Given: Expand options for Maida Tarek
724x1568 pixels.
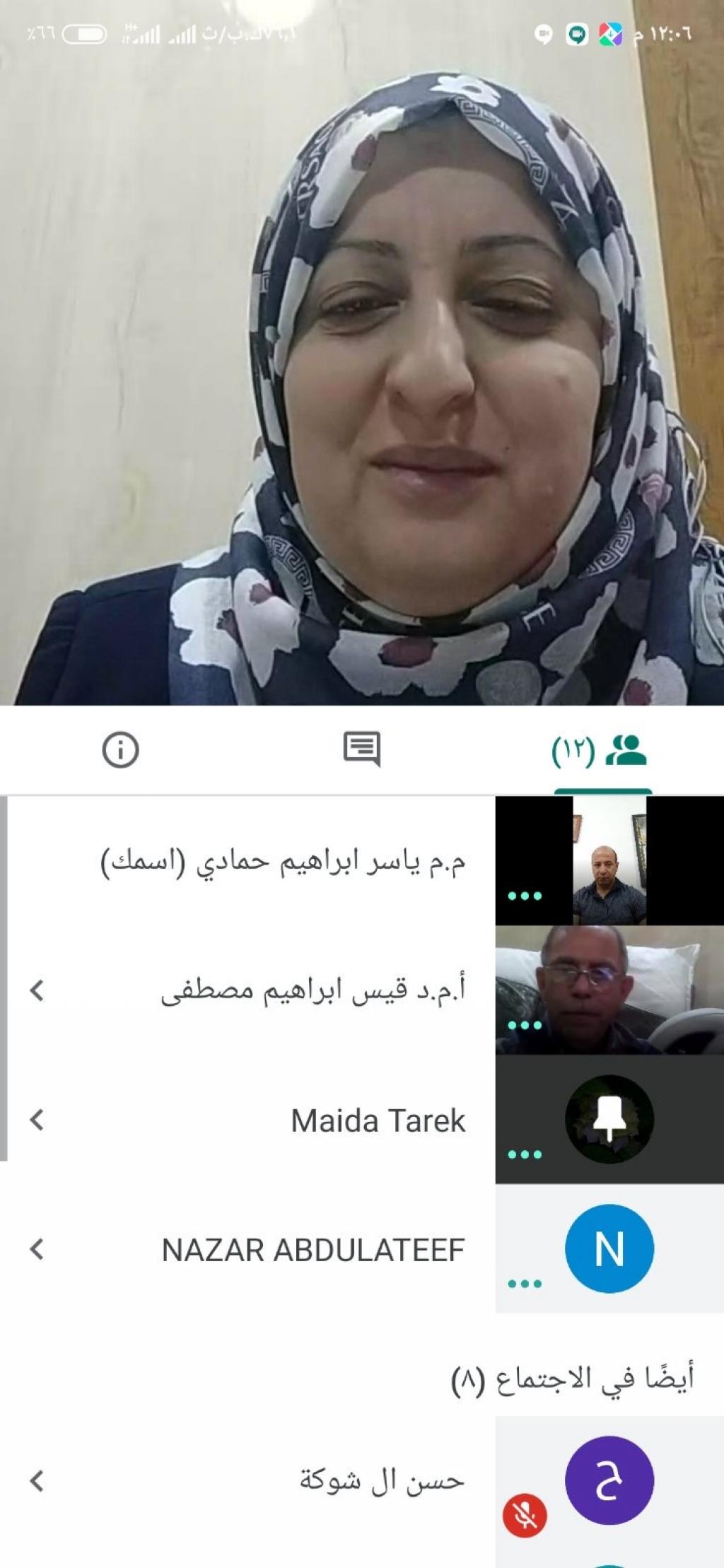Looking at the screenshot, I should click(37, 1120).
